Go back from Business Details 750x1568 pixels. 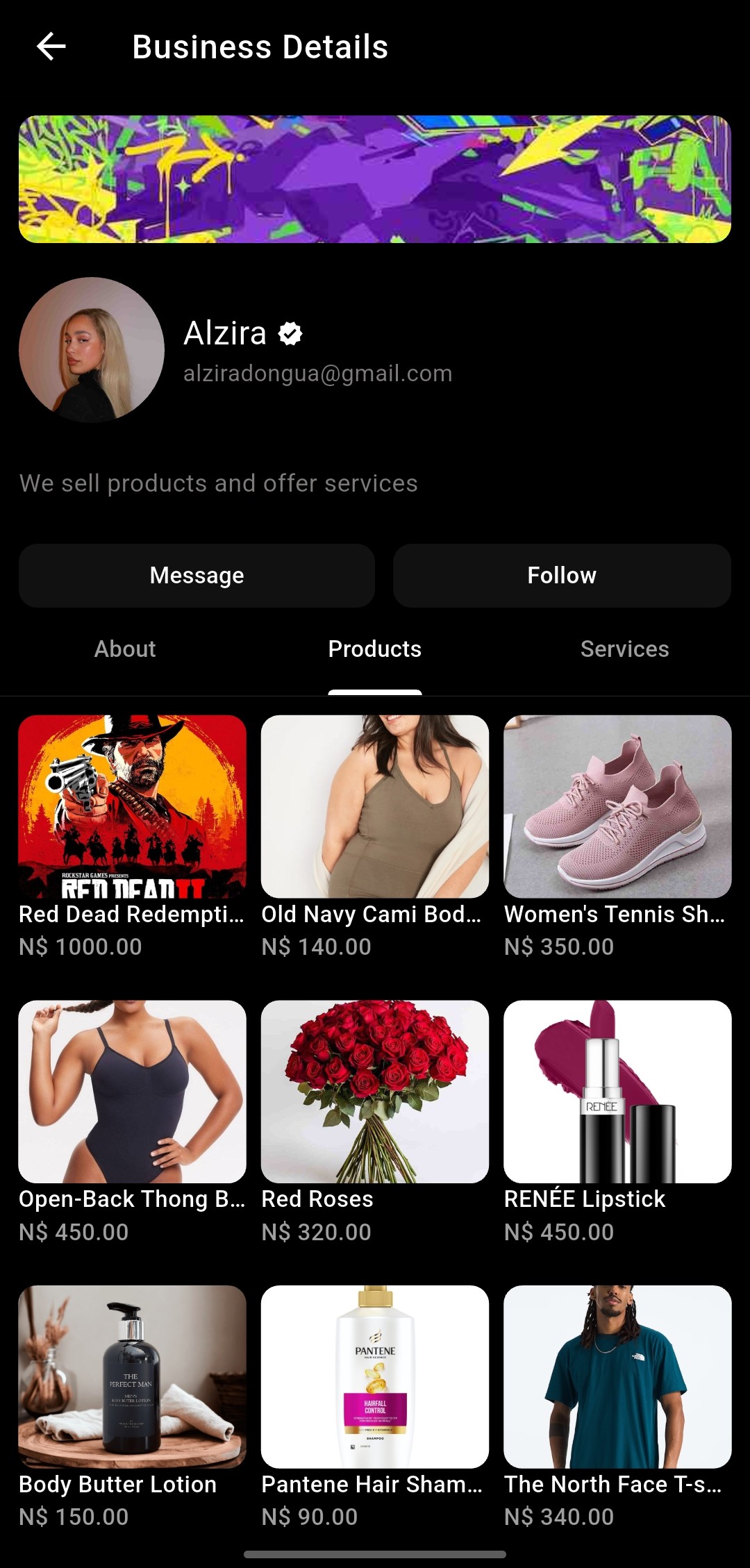(51, 47)
